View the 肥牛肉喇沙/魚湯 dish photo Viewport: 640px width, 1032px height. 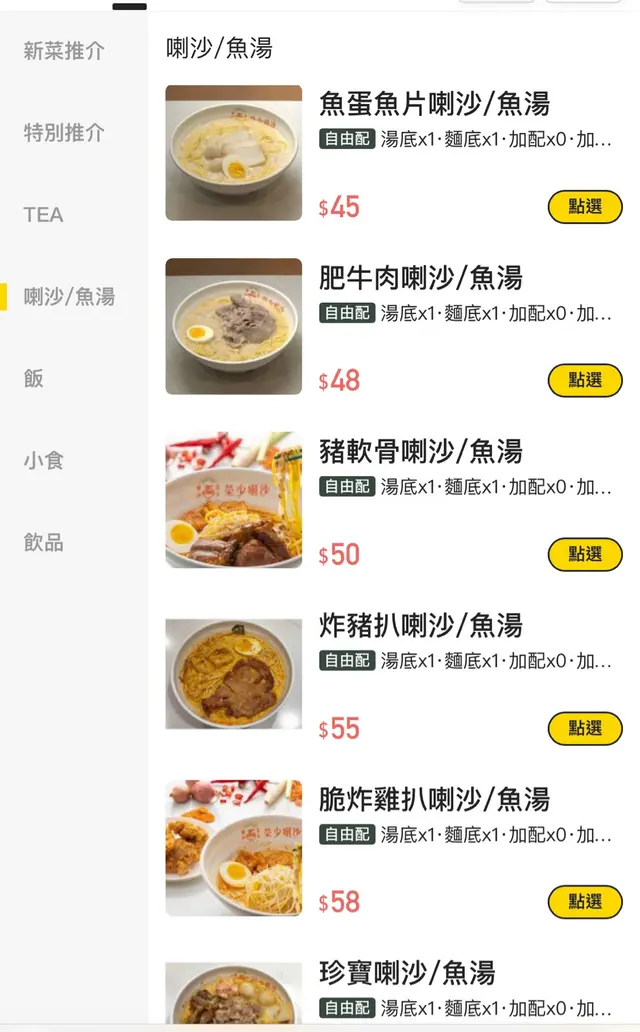tap(234, 327)
